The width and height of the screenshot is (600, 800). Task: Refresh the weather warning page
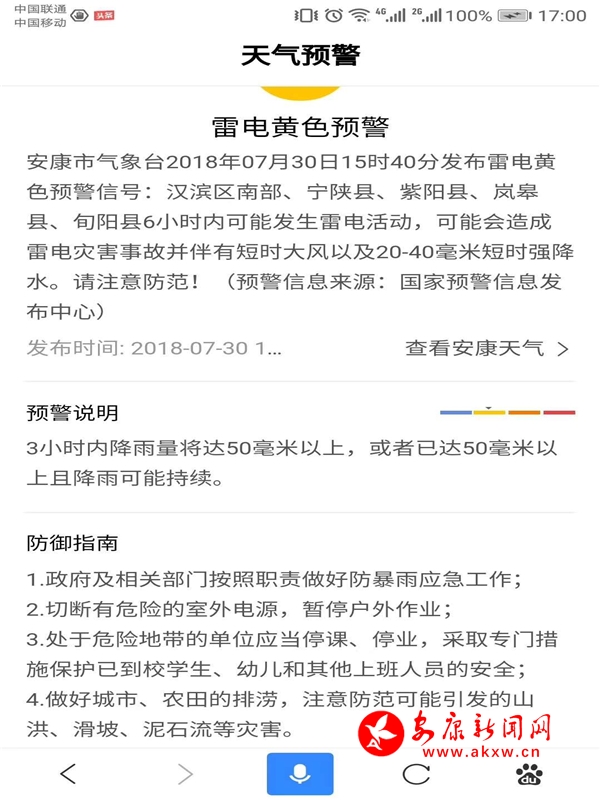pyautogui.click(x=416, y=773)
